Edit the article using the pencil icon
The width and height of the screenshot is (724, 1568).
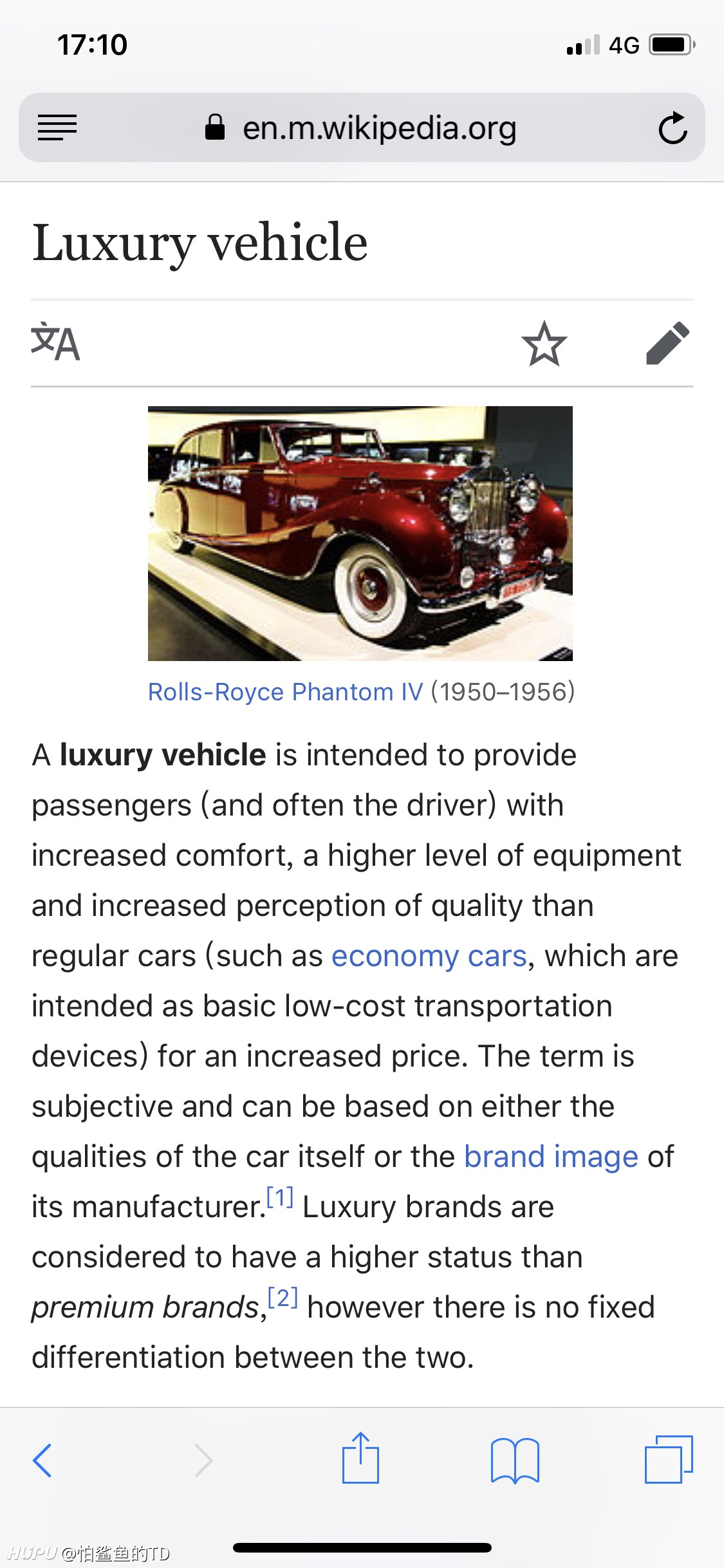click(667, 343)
